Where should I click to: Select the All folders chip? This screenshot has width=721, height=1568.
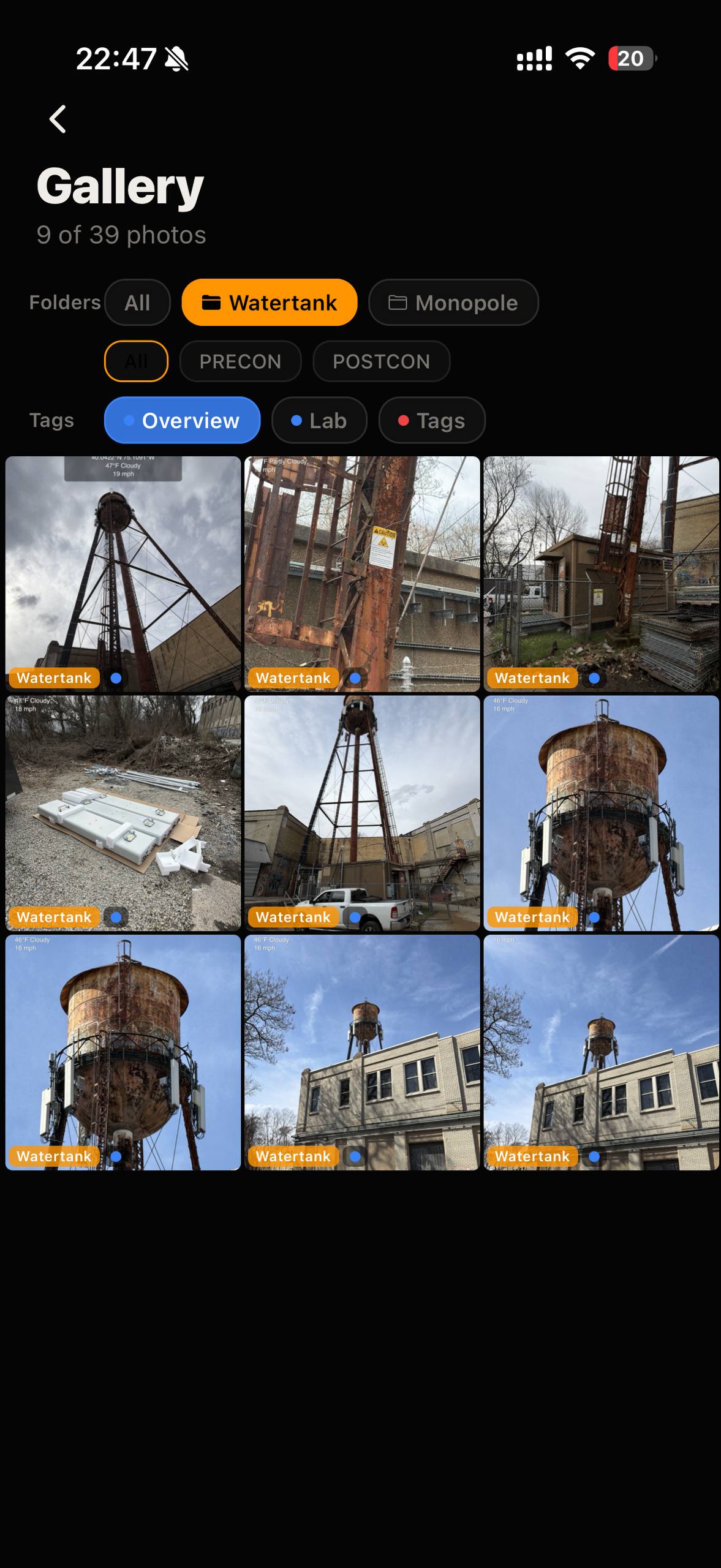pyautogui.click(x=137, y=303)
